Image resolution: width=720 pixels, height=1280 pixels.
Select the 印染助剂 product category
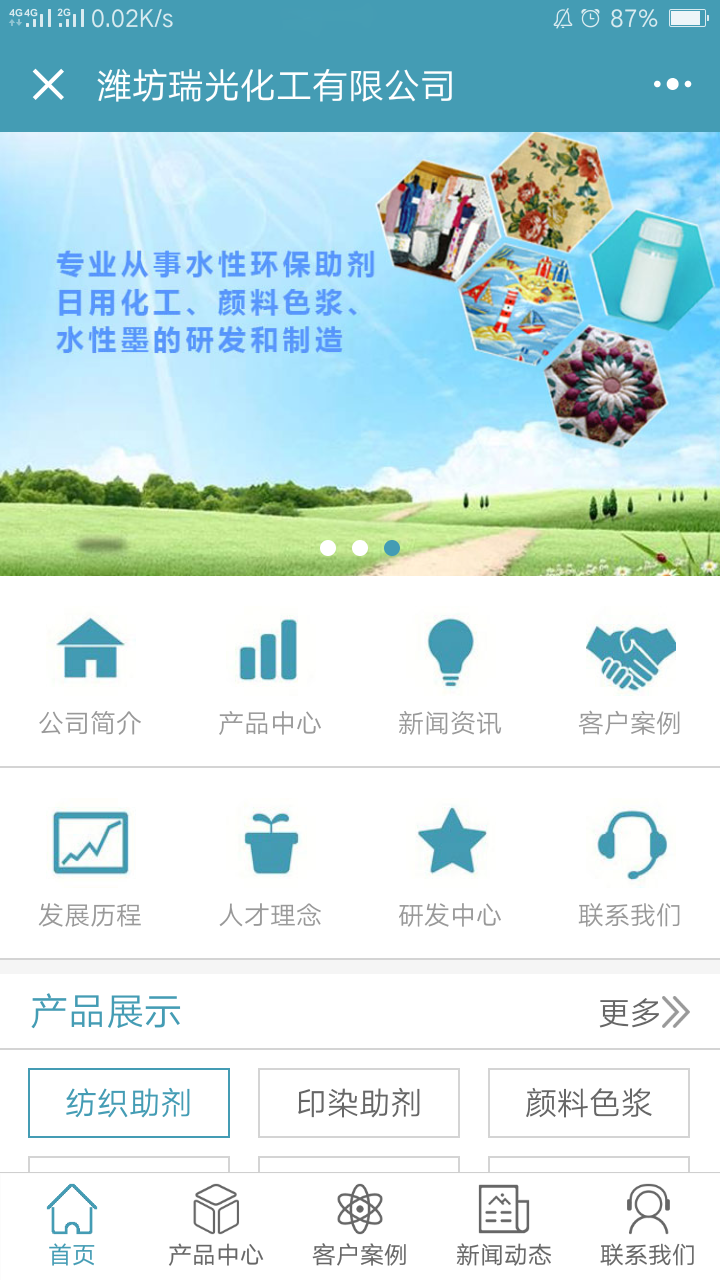359,1103
